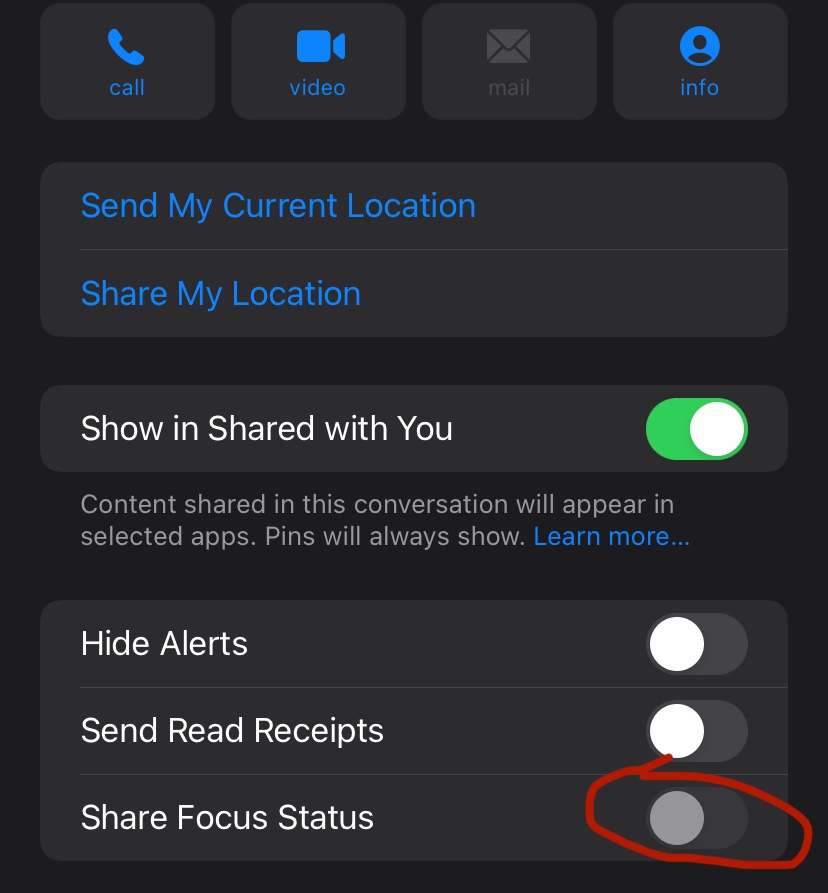
Task: Send My Current Location
Action: tap(278, 206)
